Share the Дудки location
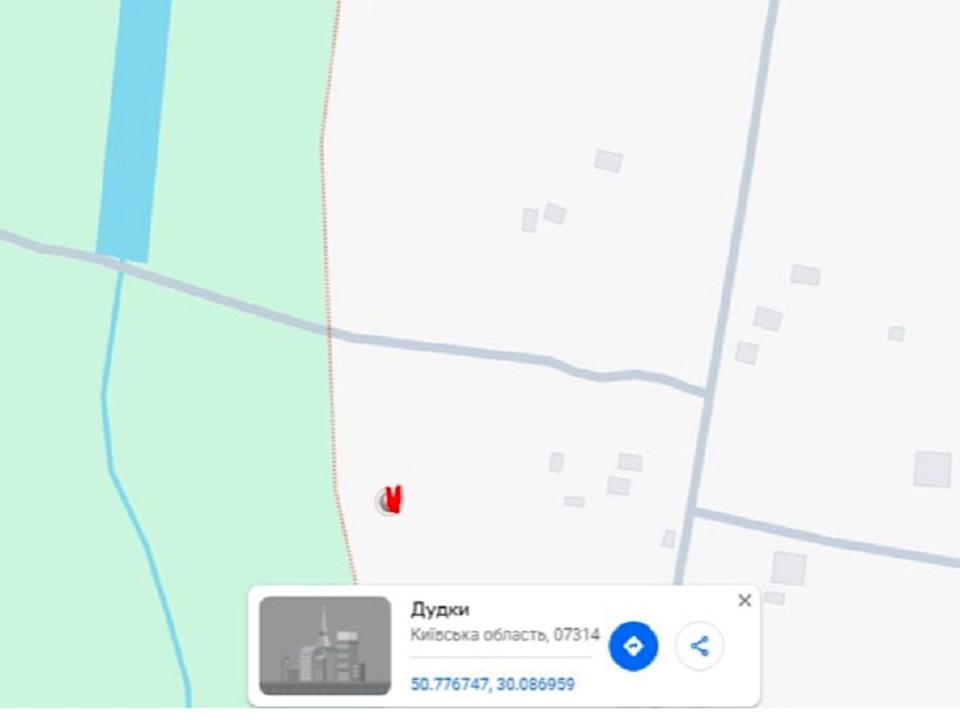The image size is (960, 720). coord(699,646)
